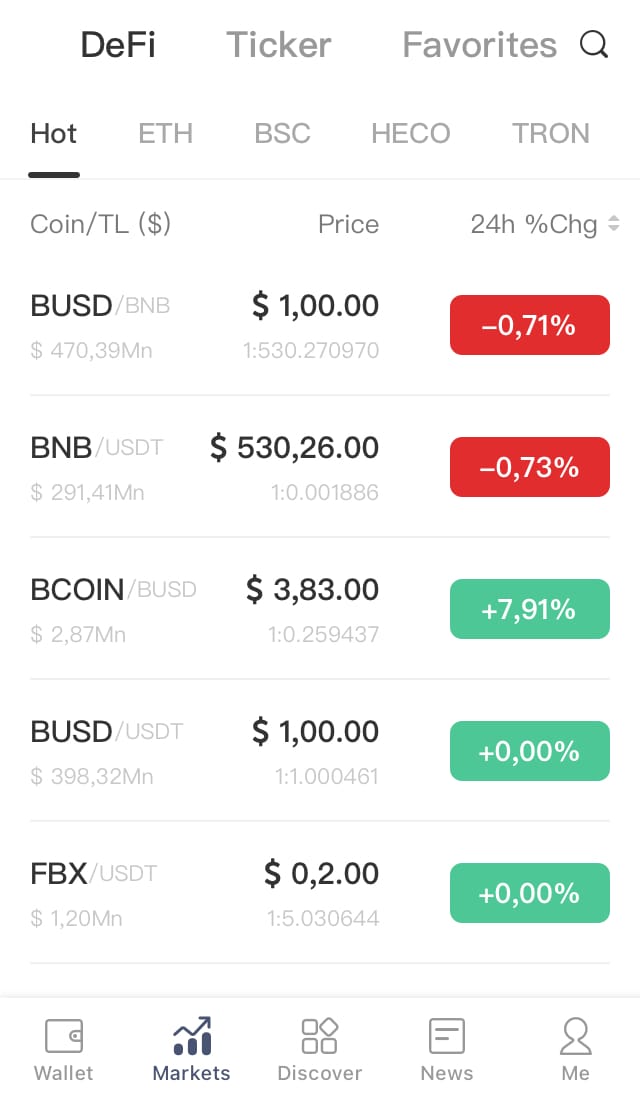Screen dimensions: 640x1096
Task: Select the DeFi tab
Action: coord(118,45)
